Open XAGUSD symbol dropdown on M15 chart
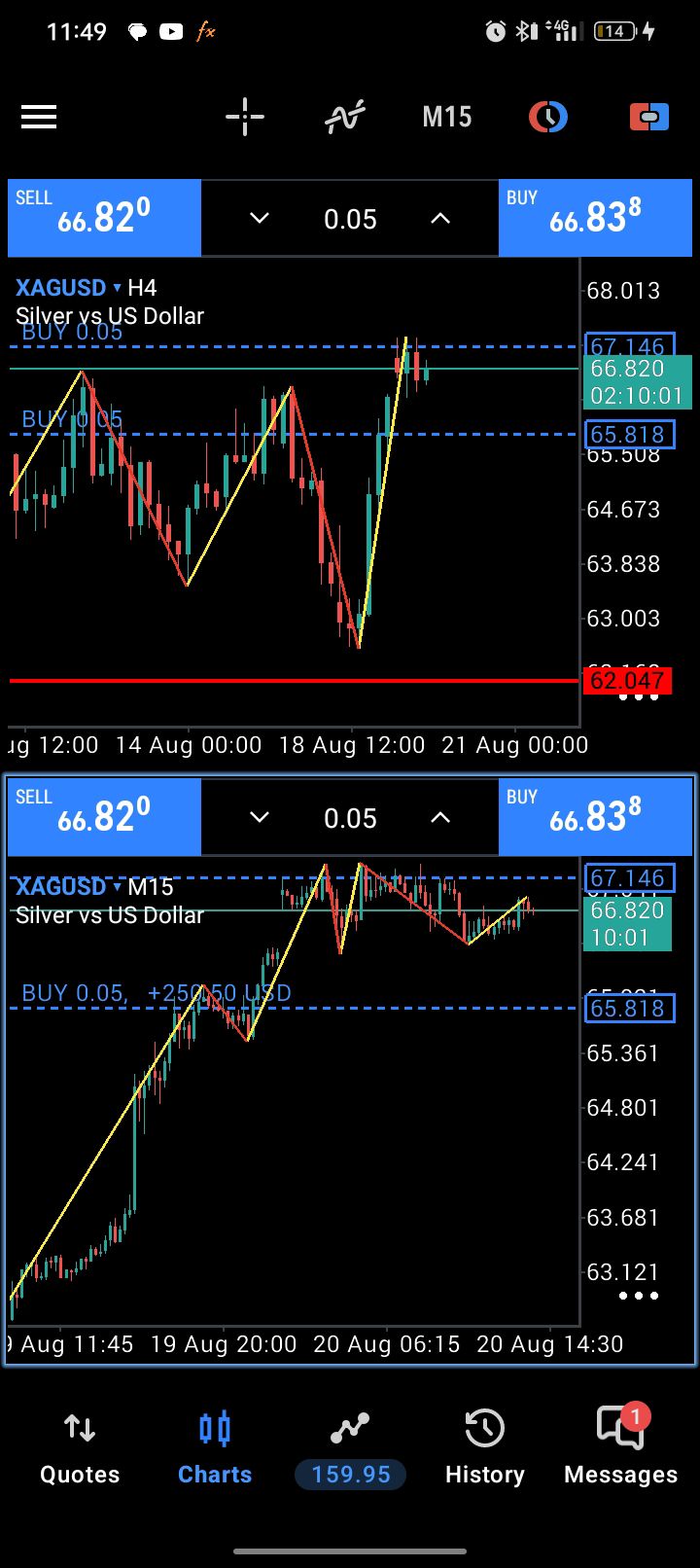This screenshot has height=1568, width=700. pyautogui.click(x=69, y=887)
